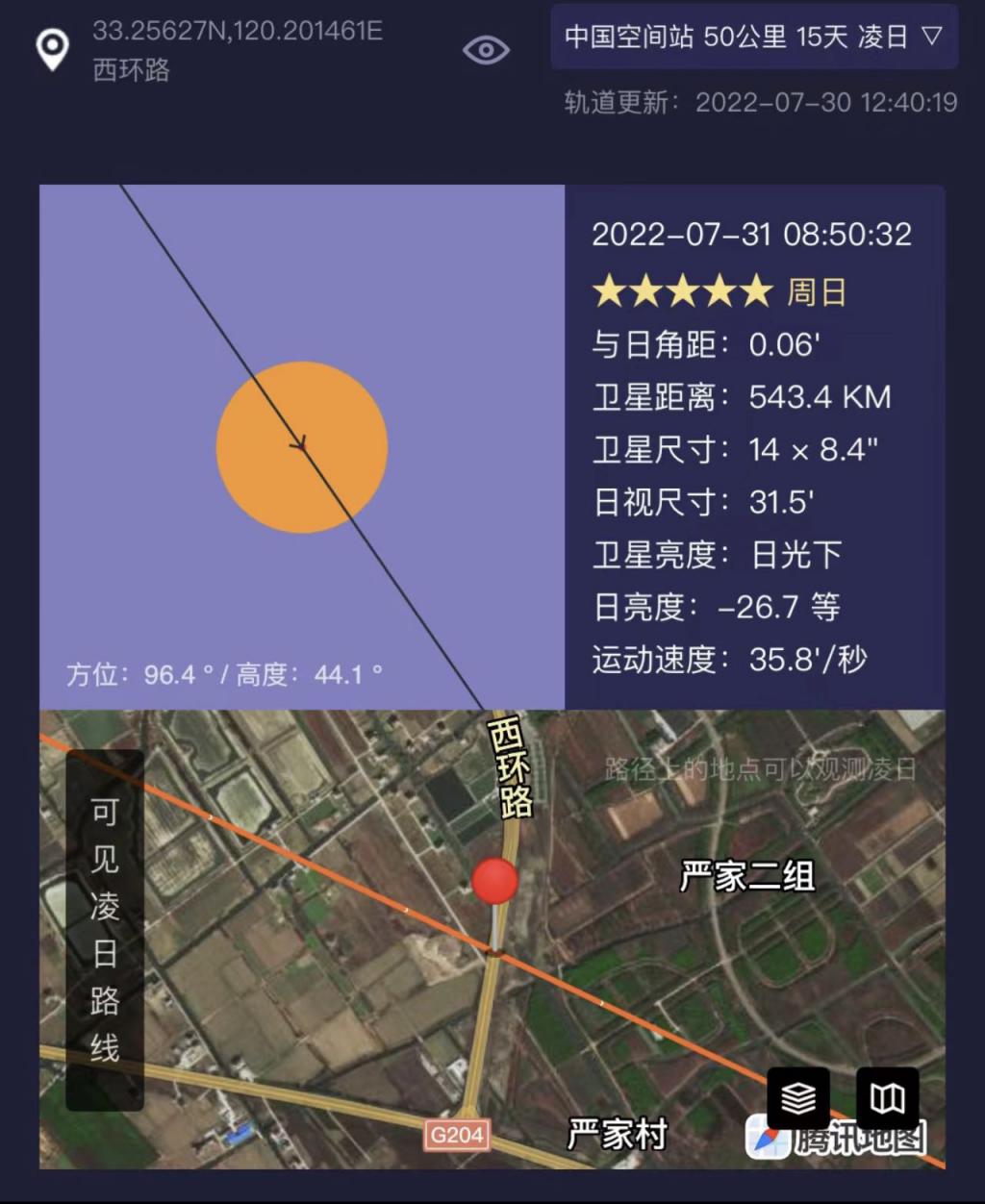This screenshot has height=1204, width=985.
Task: Open the 中国空间站 50公里 15天 凌日 dropdown
Action: coord(754,38)
